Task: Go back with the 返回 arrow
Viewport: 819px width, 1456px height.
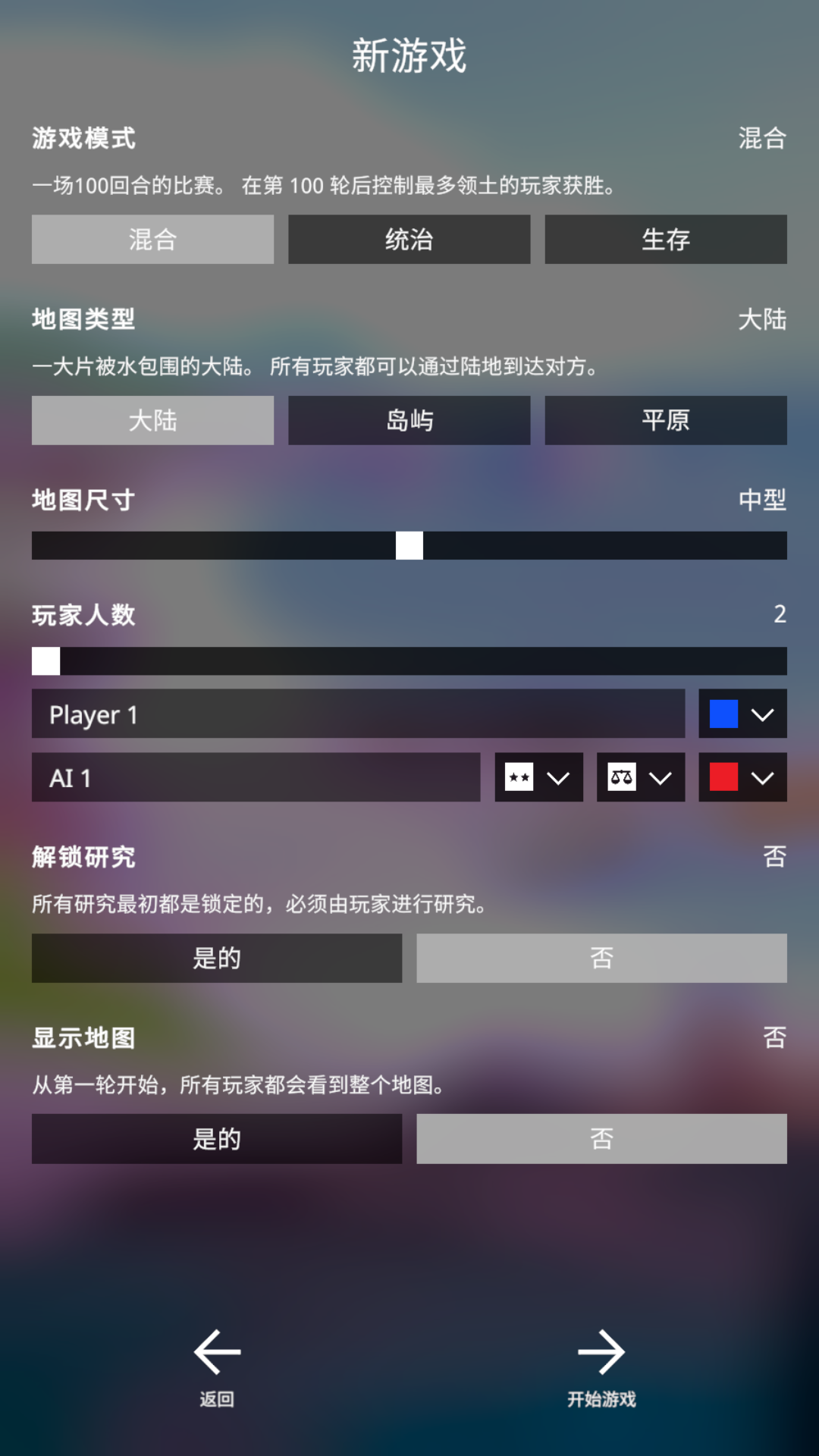Action: [217, 1367]
